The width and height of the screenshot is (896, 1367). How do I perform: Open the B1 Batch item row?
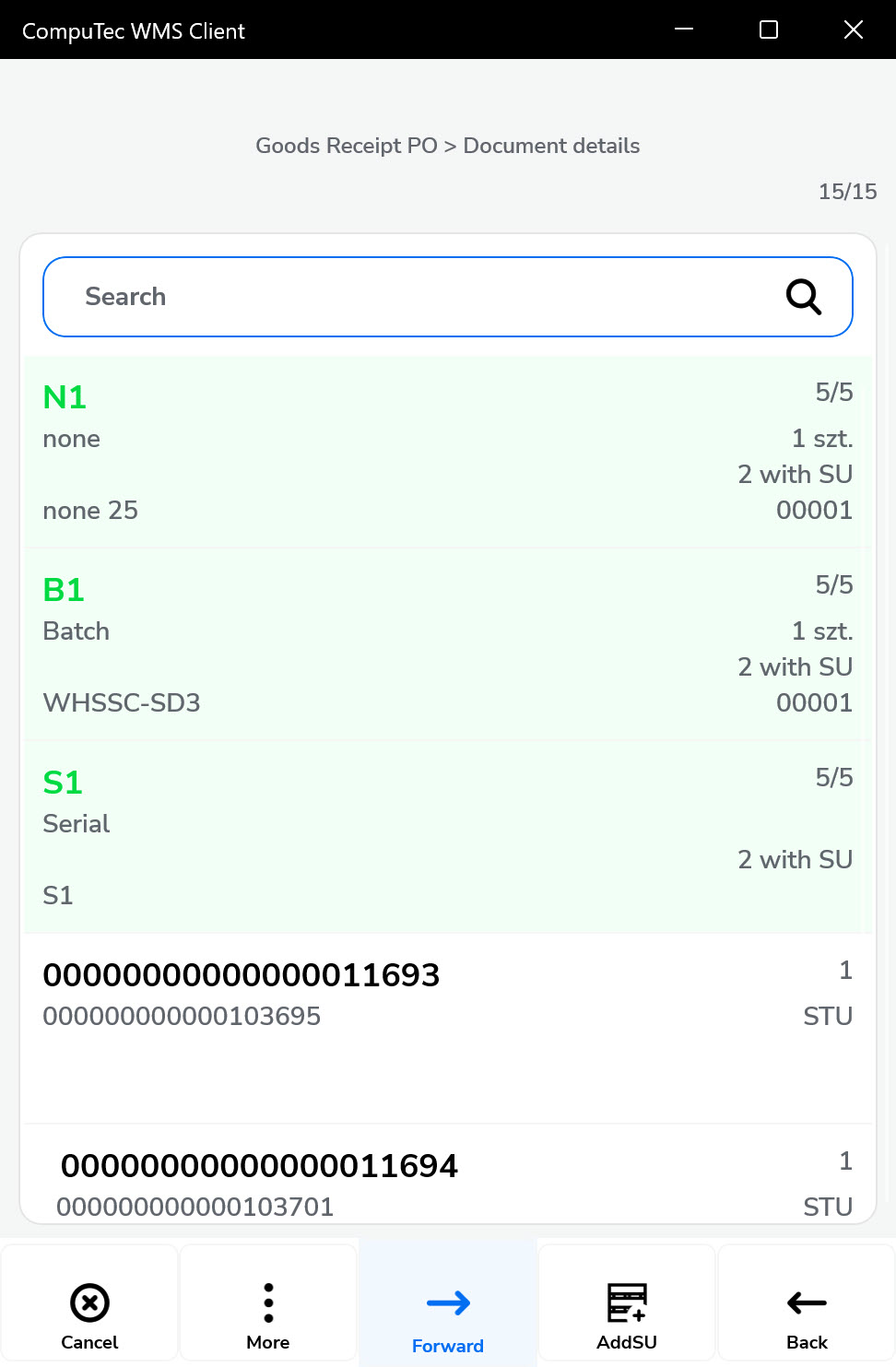click(x=448, y=644)
